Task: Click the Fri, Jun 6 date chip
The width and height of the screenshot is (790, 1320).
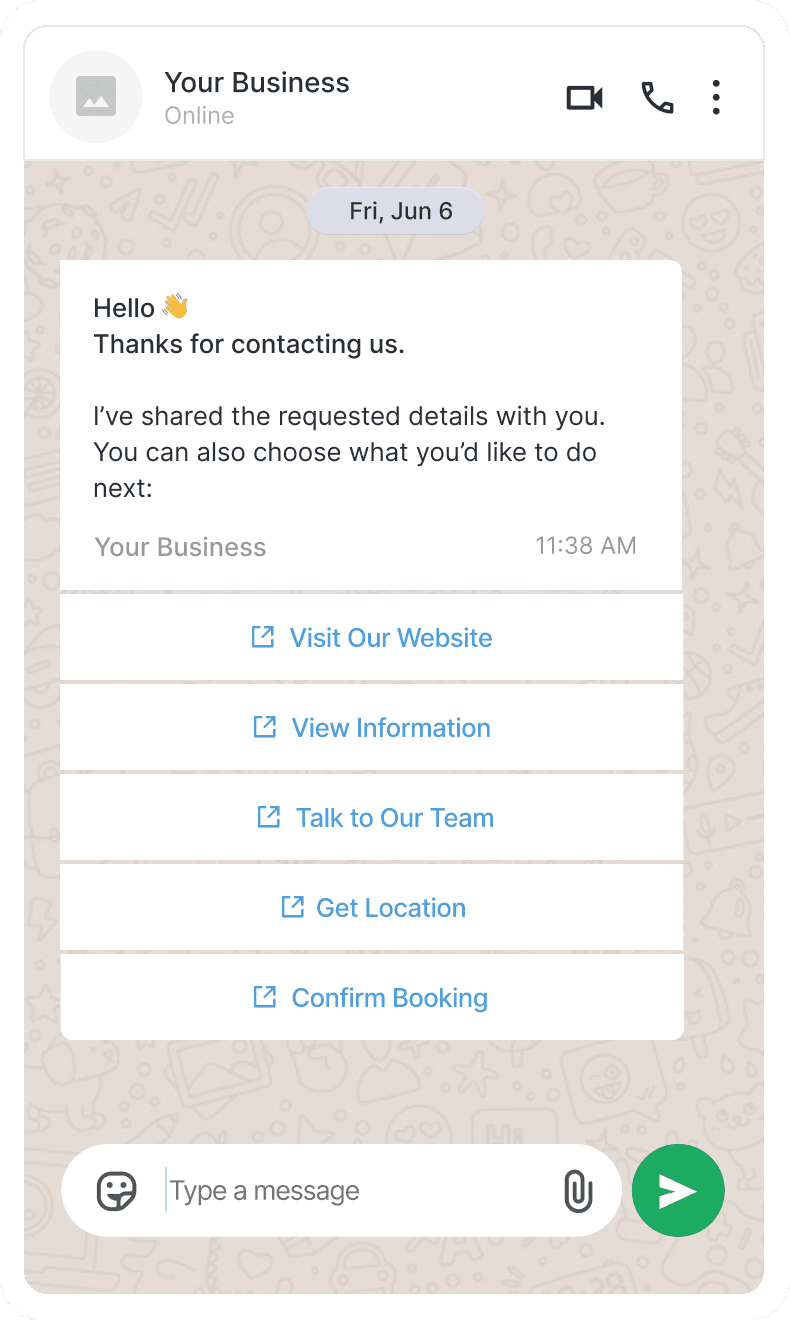Action: (394, 211)
